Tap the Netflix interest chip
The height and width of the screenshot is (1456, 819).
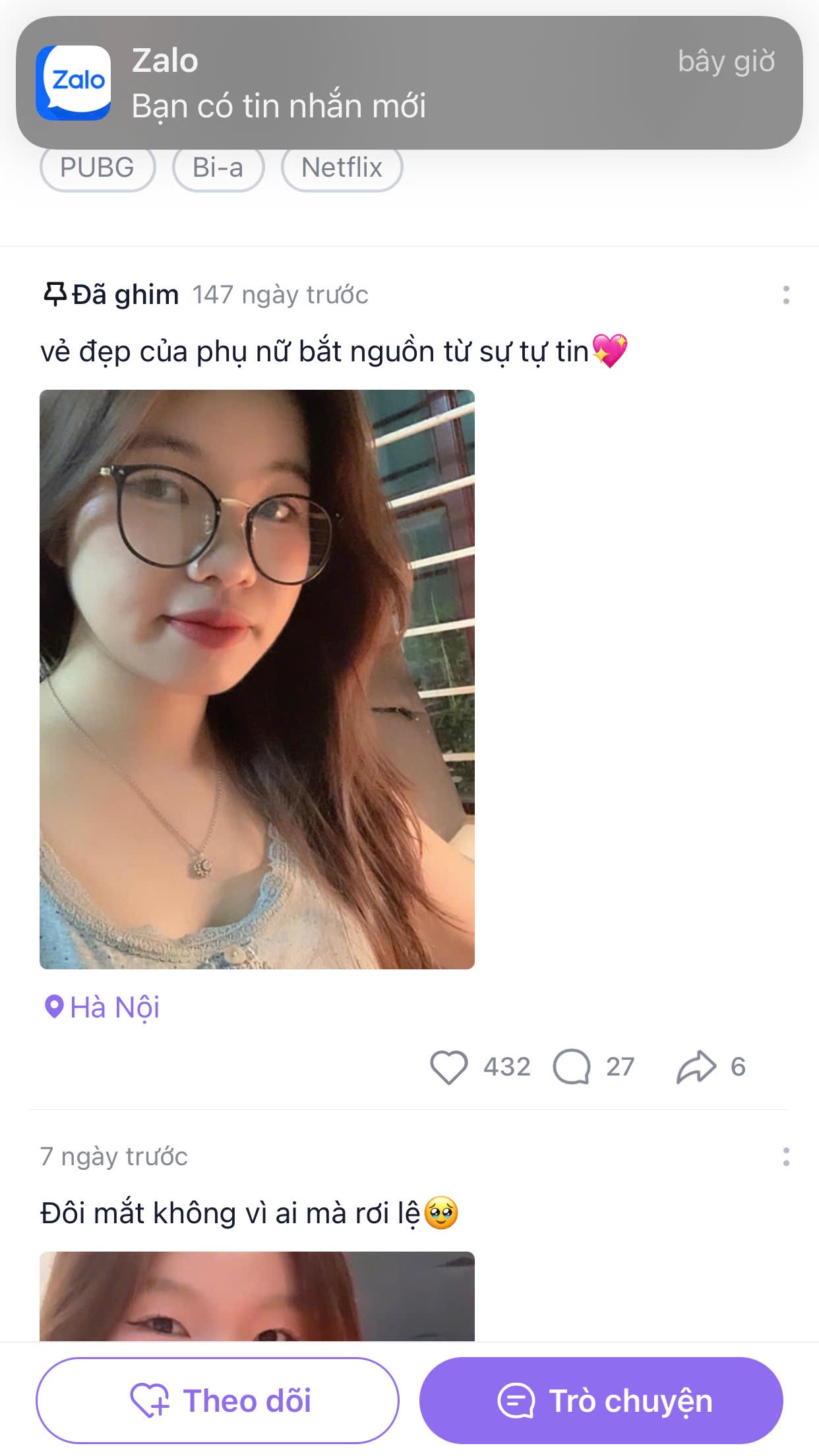pyautogui.click(x=342, y=169)
